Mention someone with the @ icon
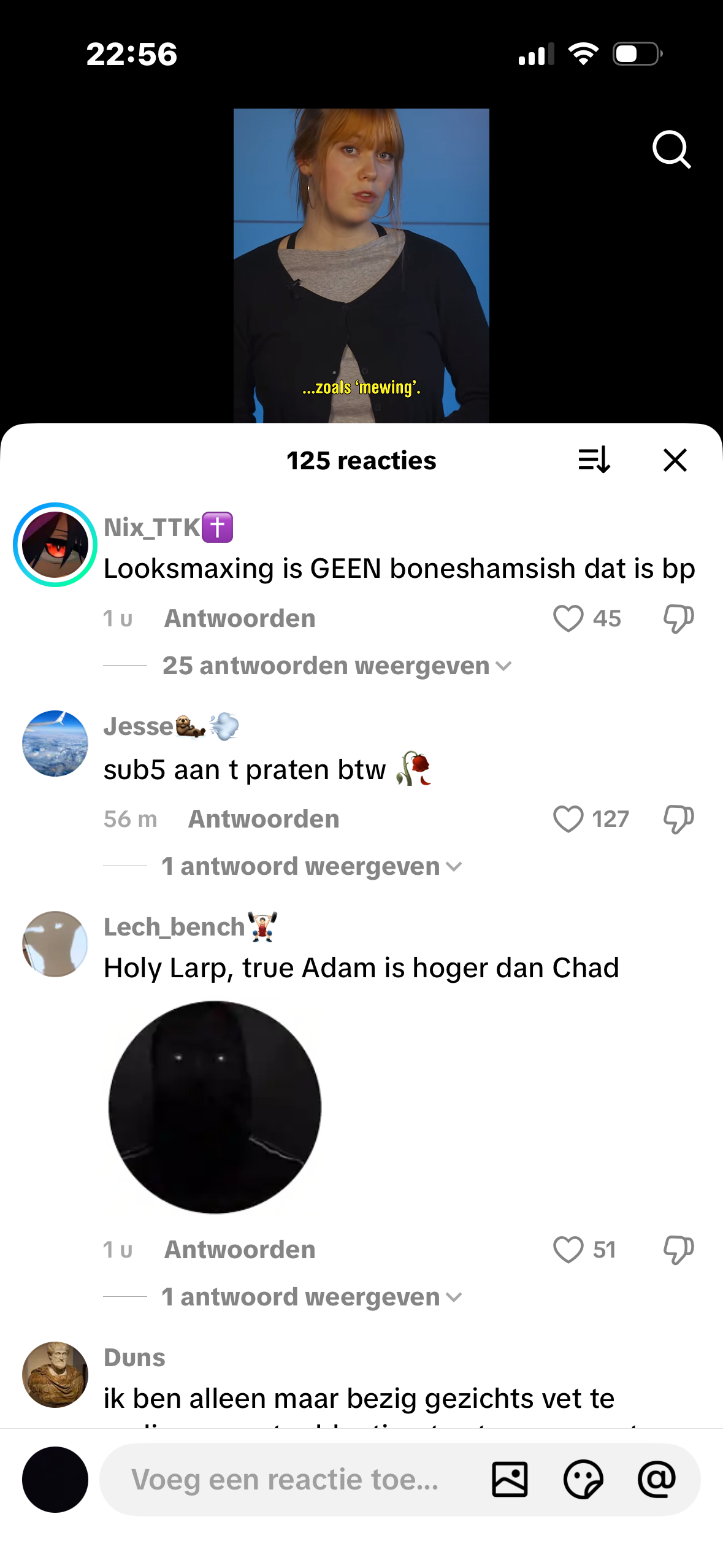This screenshot has height=1568, width=723. [657, 1480]
